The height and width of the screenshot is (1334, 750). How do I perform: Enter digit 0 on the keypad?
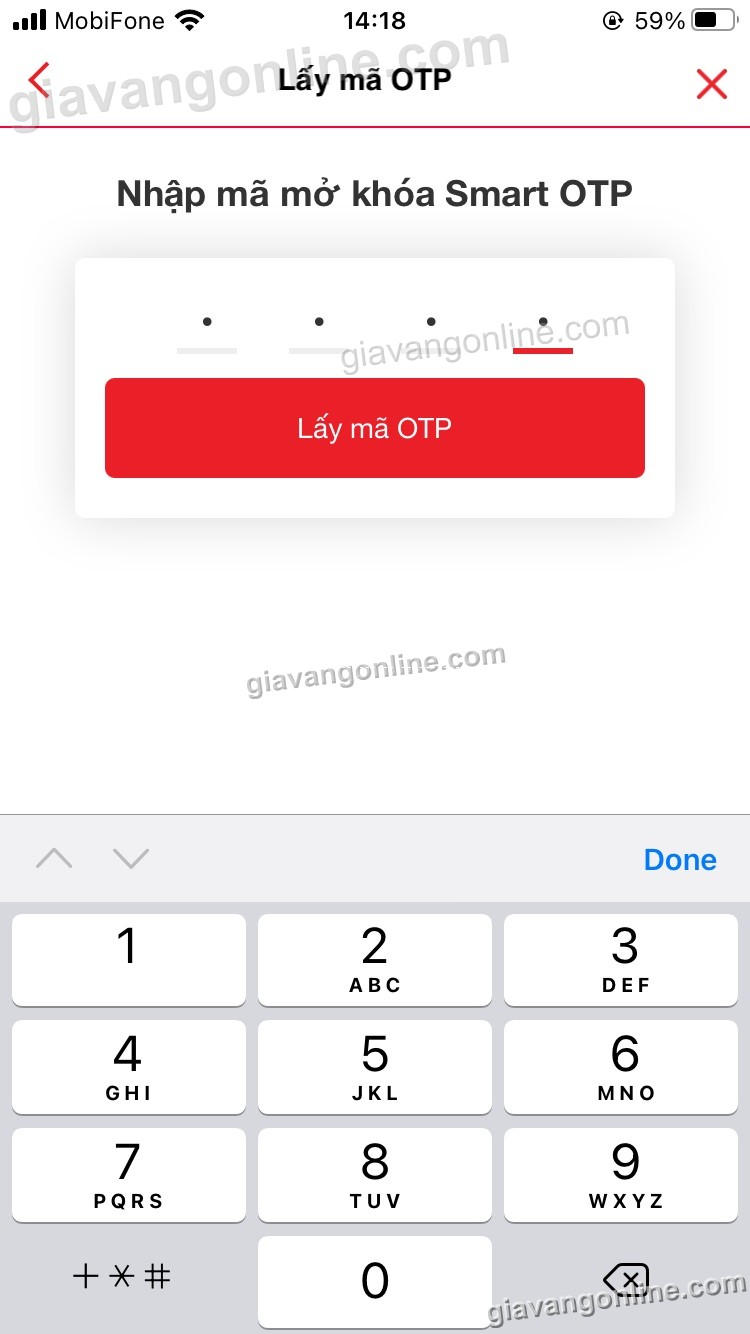click(375, 1281)
